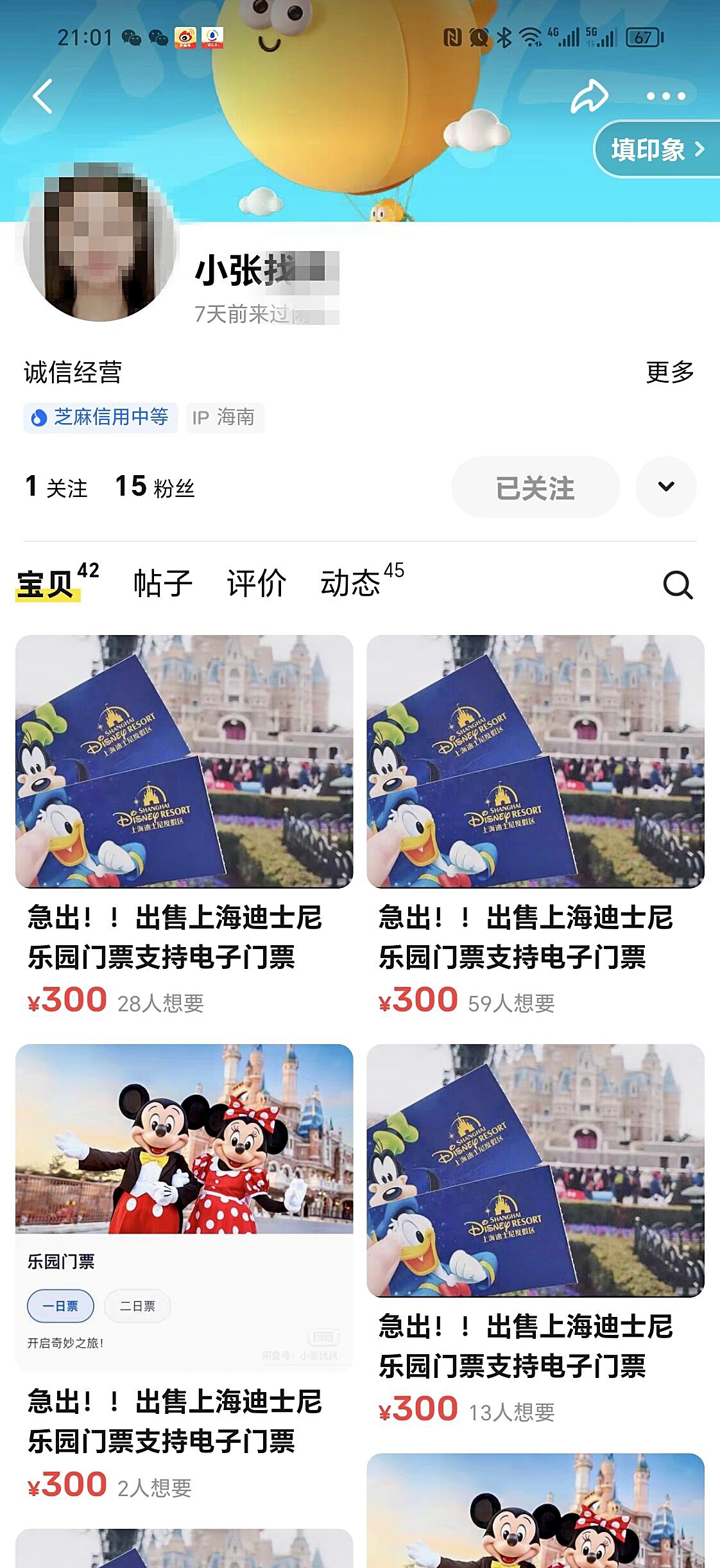The width and height of the screenshot is (720, 1568).
Task: Tap the 填印象 button
Action: (x=656, y=150)
